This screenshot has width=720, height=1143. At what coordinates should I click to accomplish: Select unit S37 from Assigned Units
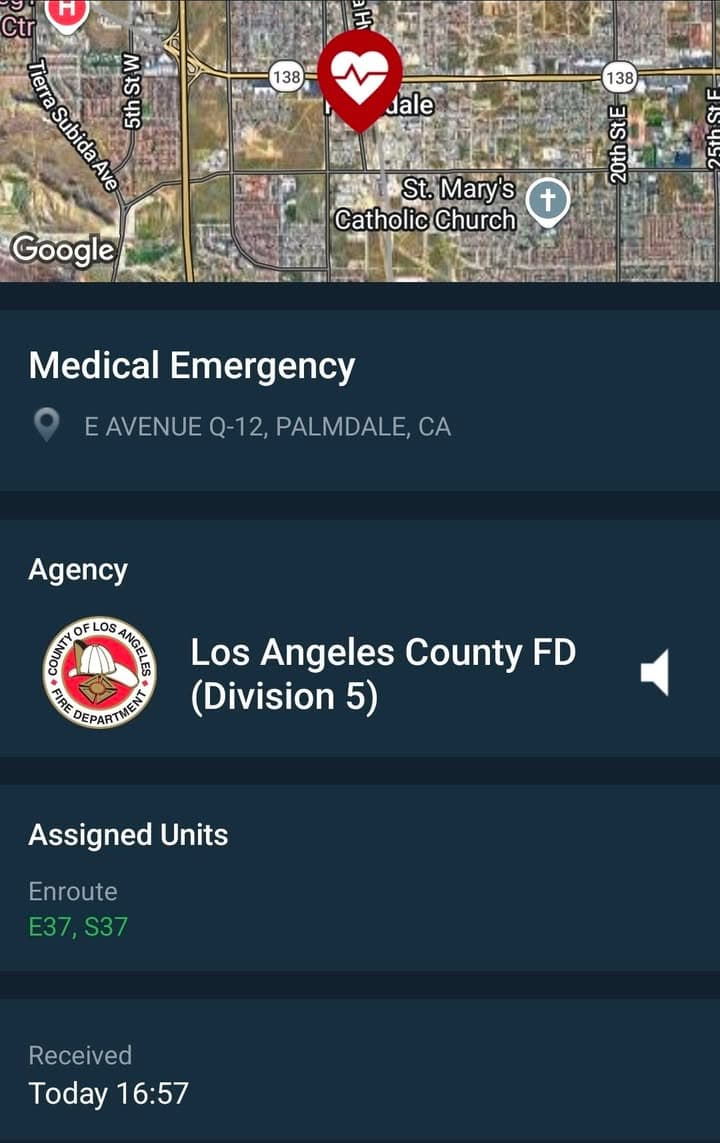(105, 927)
